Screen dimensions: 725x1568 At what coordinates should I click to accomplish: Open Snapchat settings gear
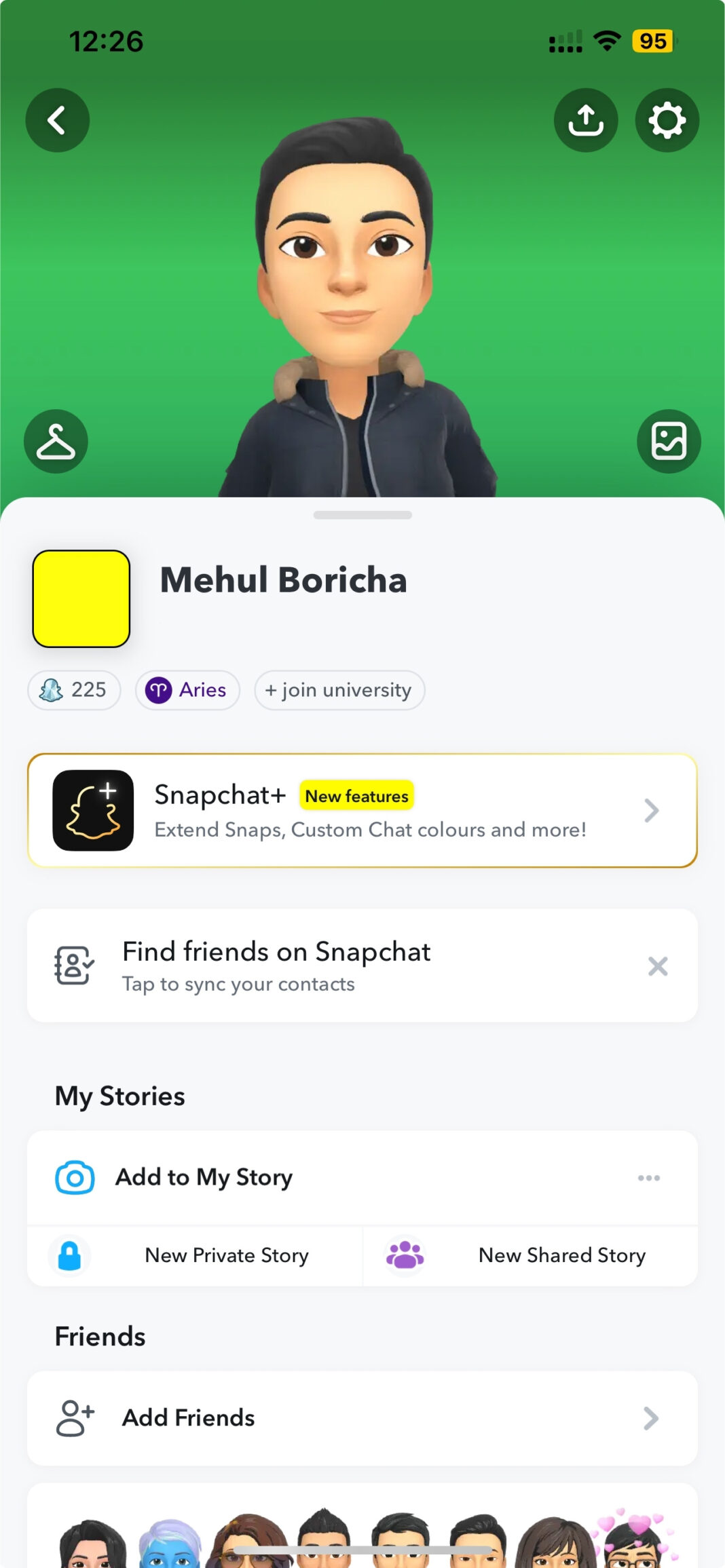(x=666, y=119)
